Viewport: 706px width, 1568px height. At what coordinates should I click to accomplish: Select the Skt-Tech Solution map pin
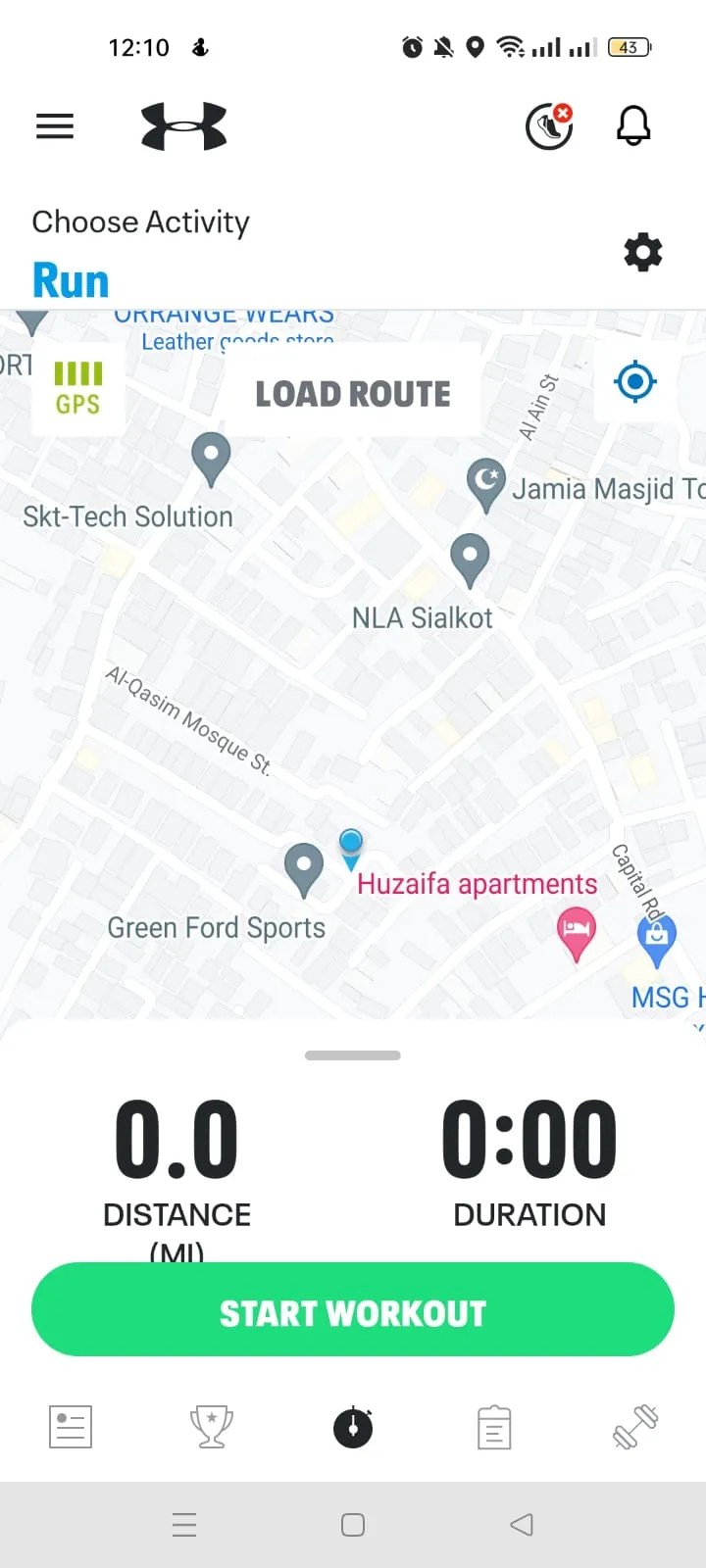click(210, 457)
